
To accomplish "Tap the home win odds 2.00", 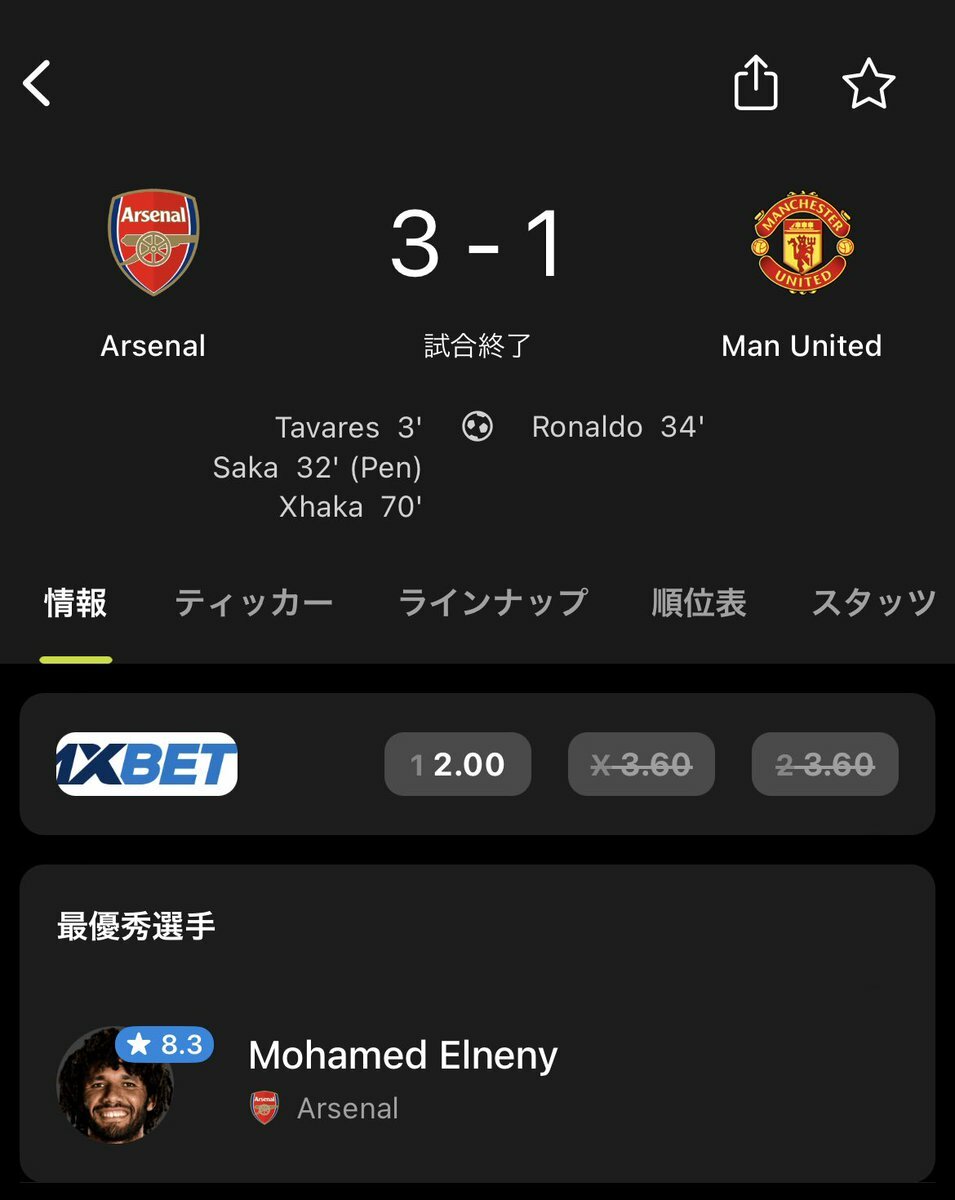I will click(458, 764).
